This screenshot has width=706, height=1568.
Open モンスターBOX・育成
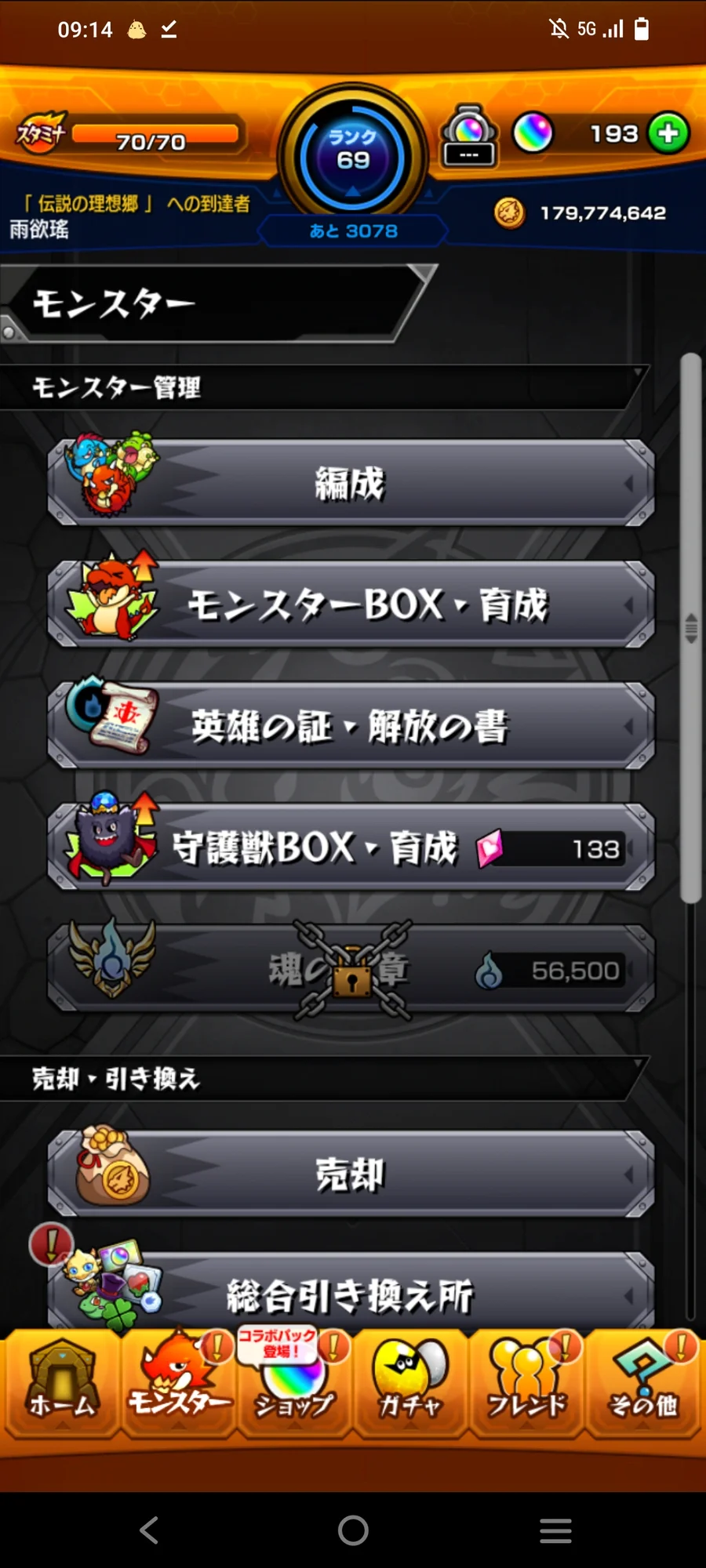pos(351,604)
